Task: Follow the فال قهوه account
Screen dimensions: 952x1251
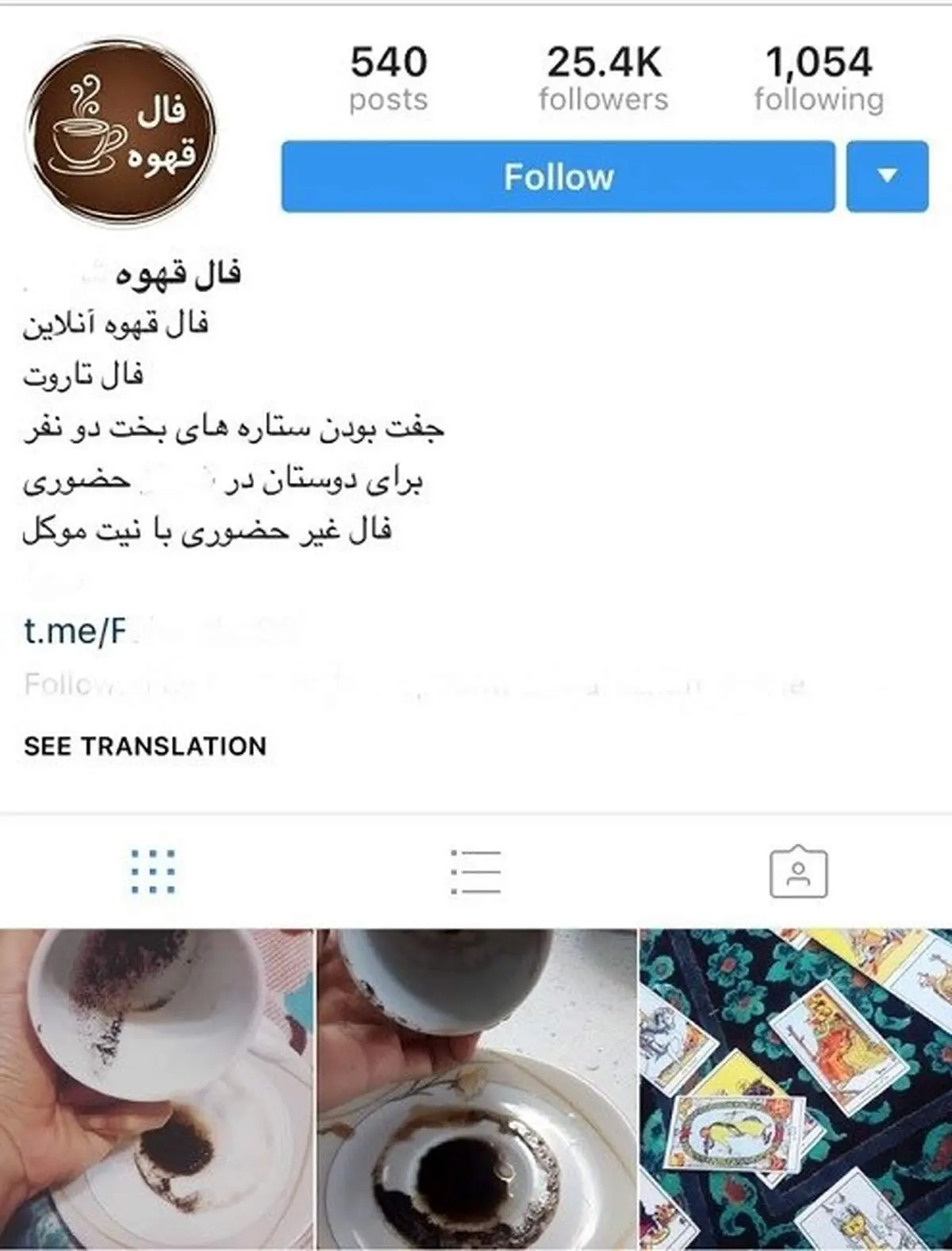Action: [558, 176]
